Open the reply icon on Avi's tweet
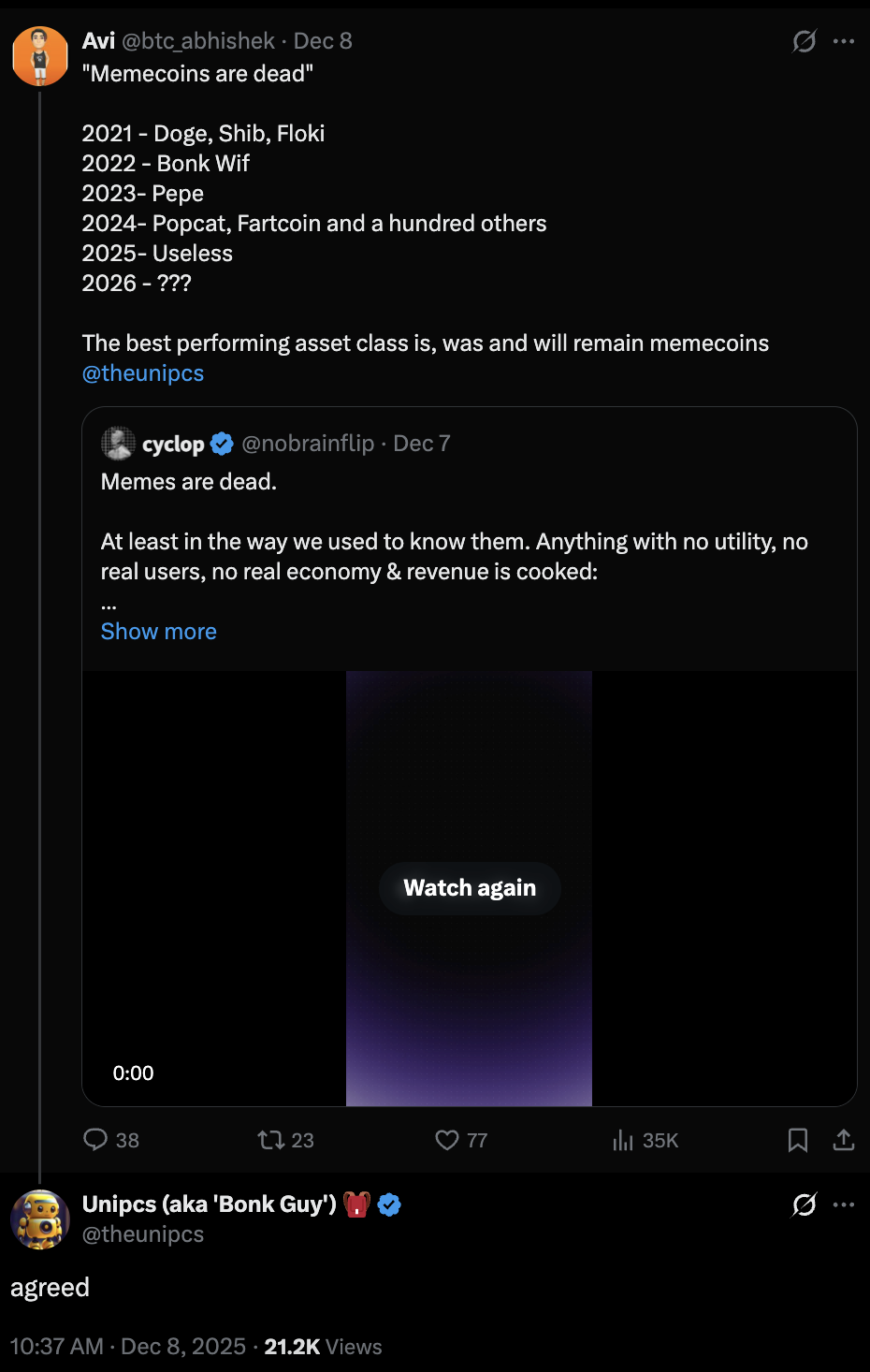870x1372 pixels. (x=97, y=1140)
